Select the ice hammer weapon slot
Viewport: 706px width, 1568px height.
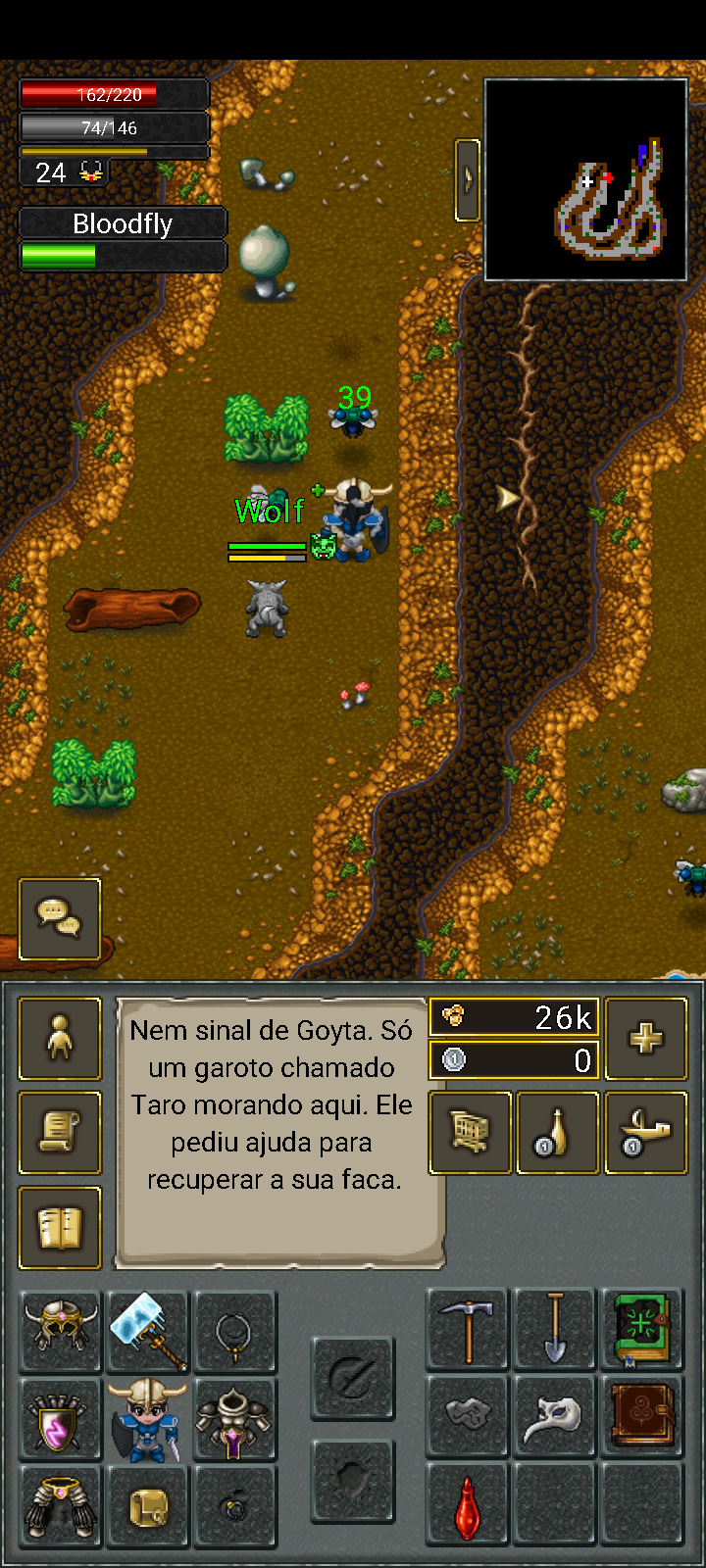click(x=148, y=1329)
